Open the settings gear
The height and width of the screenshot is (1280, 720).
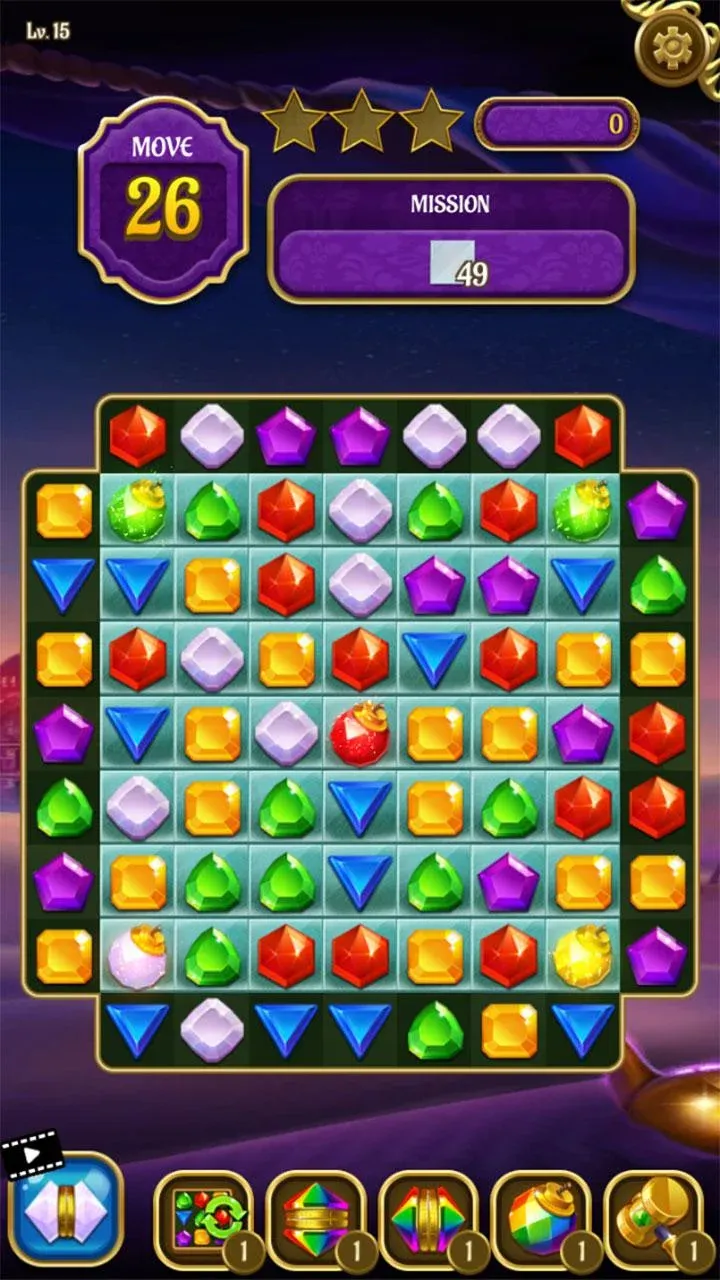coord(665,44)
